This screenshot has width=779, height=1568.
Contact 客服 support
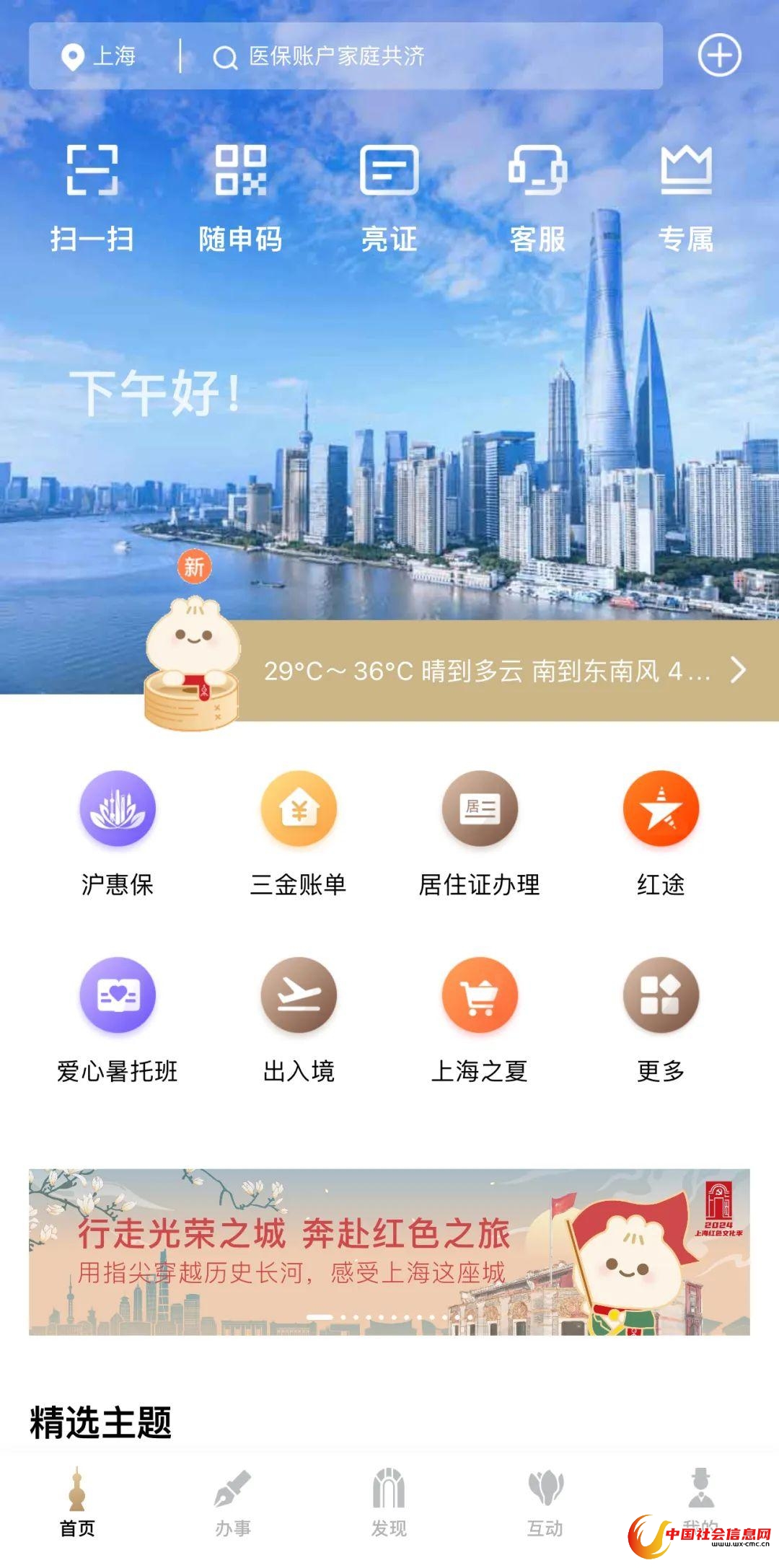coord(537,196)
